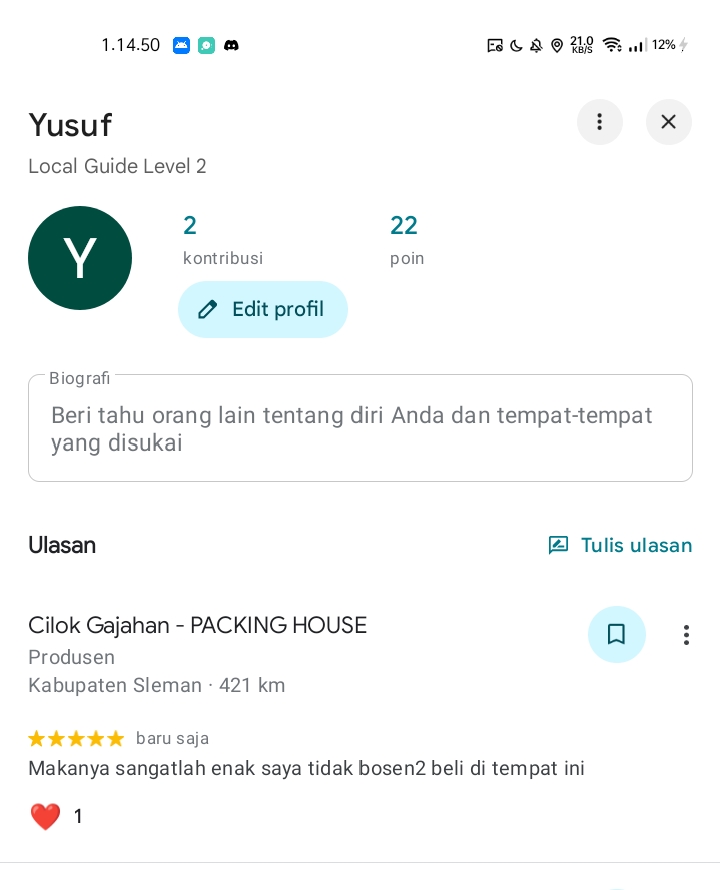Viewport: 720px width, 890px height.
Task: Open more options for Cilok Gajahan review
Action: pos(686,635)
